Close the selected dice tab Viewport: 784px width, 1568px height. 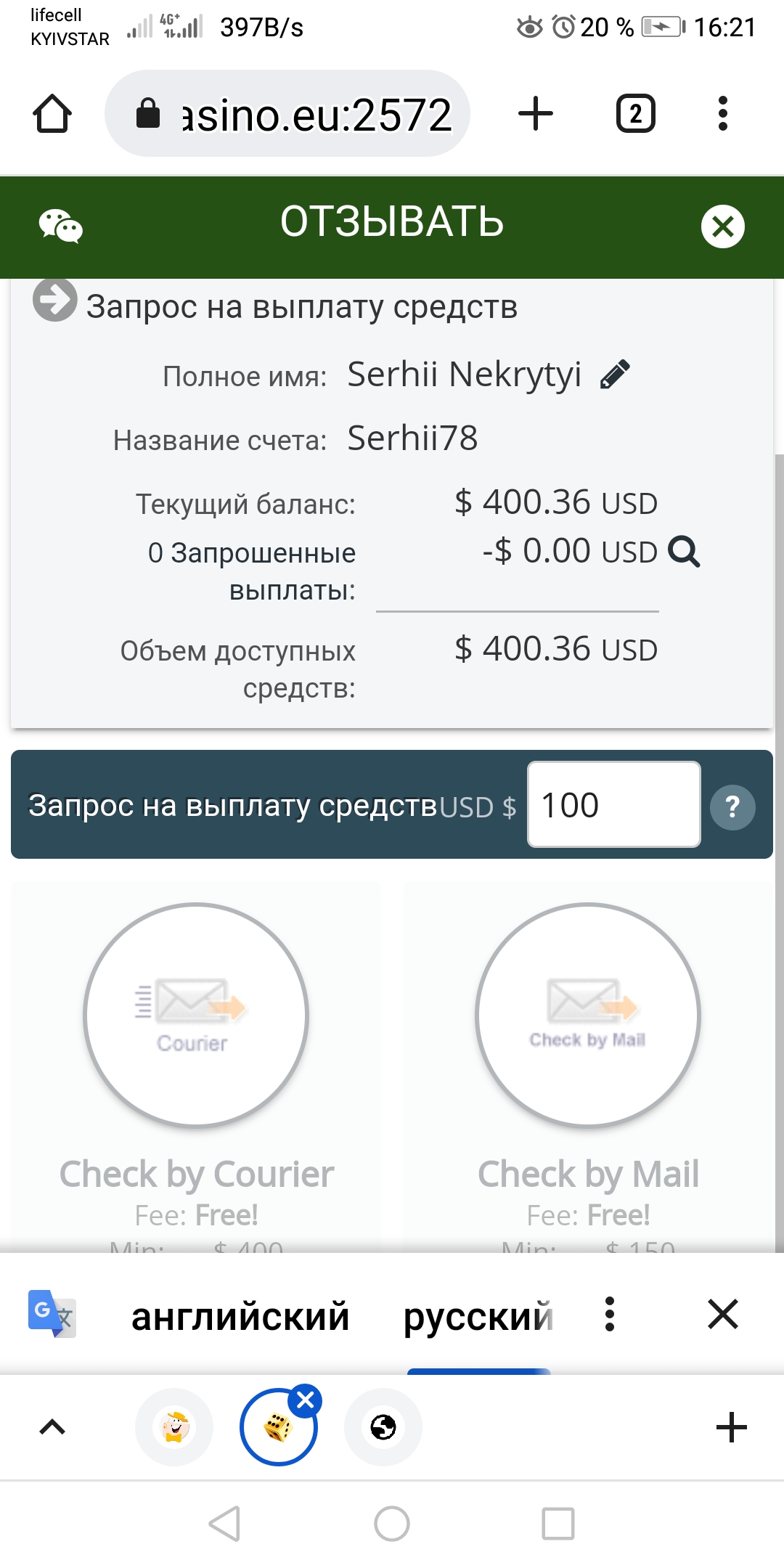click(306, 1400)
